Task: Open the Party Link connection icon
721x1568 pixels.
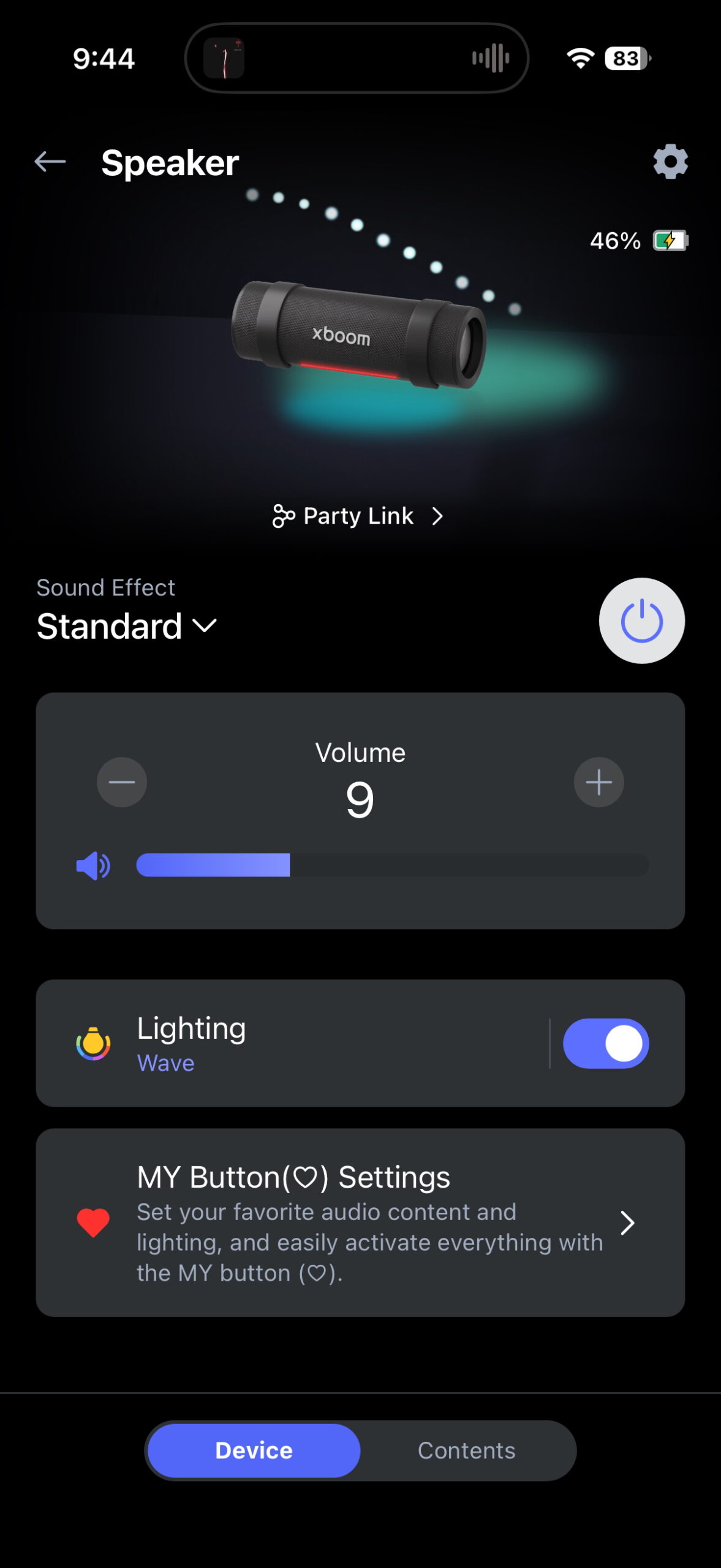Action: [282, 516]
